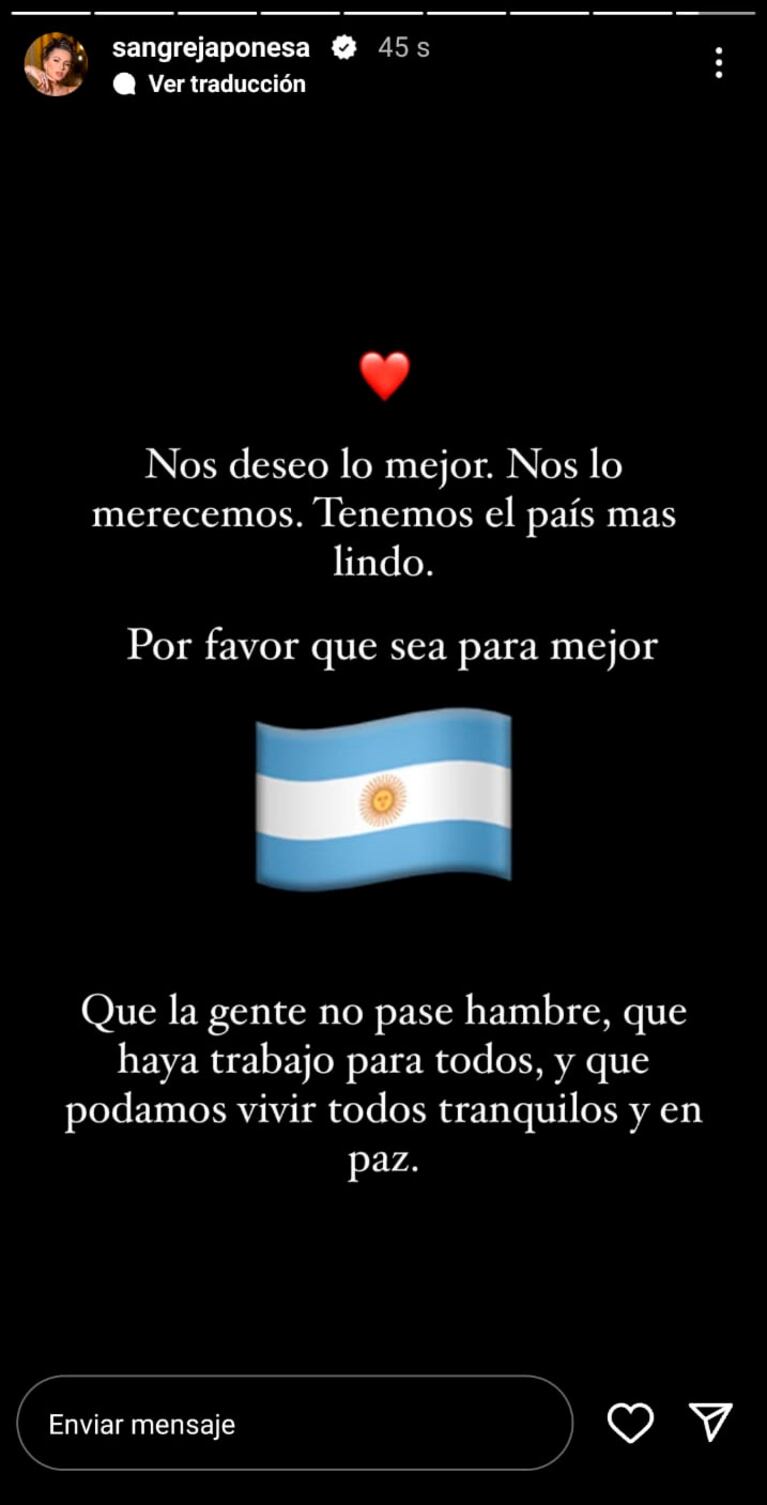Like this story with the heart
Viewport: 767px width, 1505px height.
pos(631,1423)
